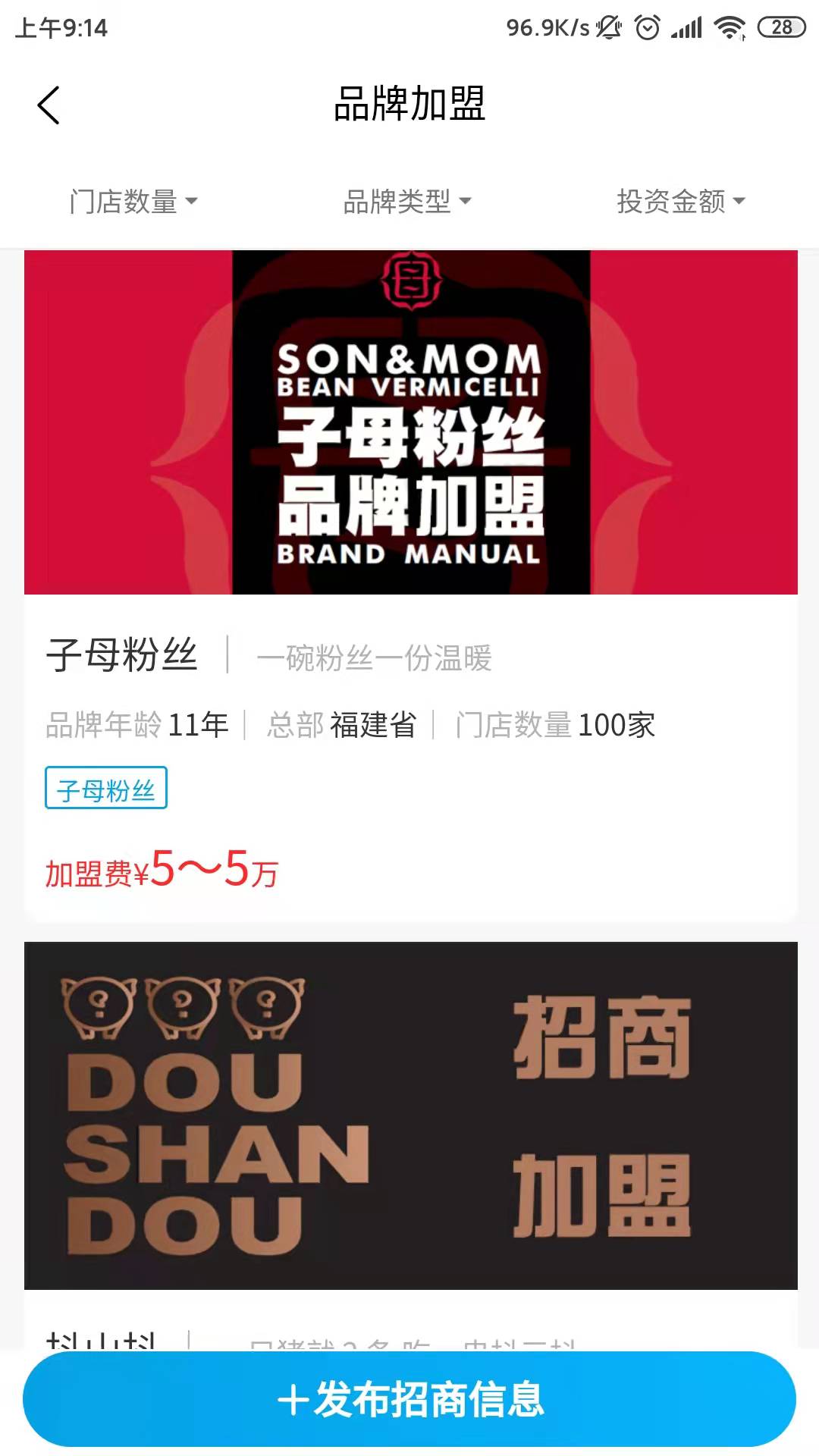This screenshot has height=1456, width=819.
Task: Open the 子母粉丝 franchise card
Action: point(410,584)
